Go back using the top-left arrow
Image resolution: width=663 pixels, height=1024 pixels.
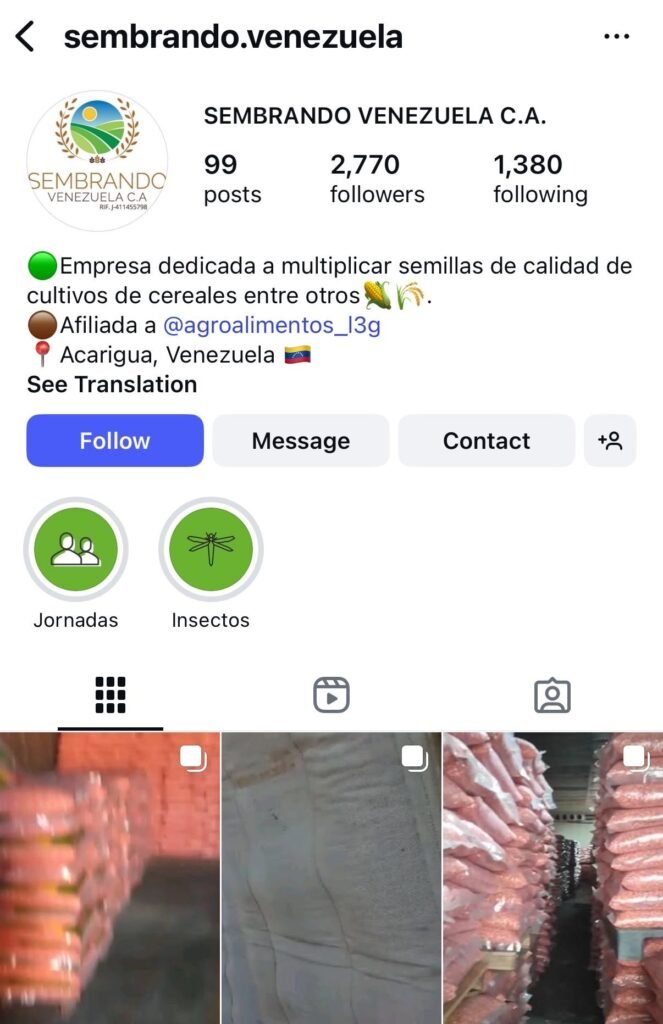coord(26,38)
